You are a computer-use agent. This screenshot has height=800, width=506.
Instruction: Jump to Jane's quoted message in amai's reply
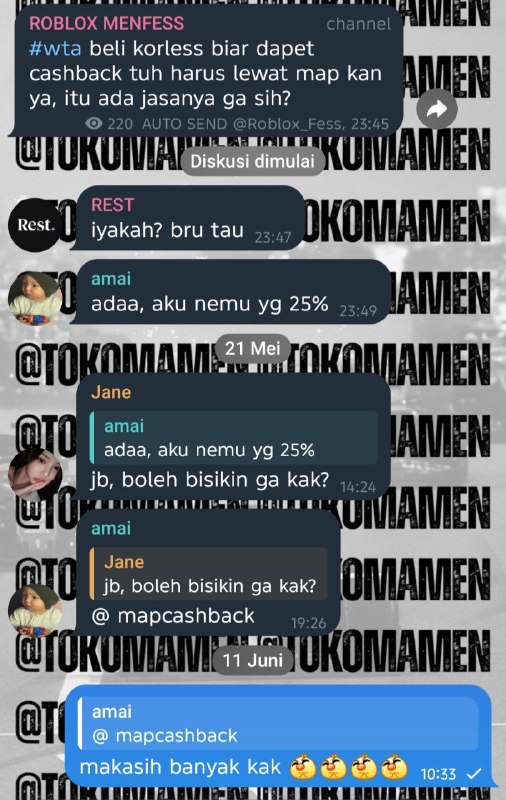point(208,574)
